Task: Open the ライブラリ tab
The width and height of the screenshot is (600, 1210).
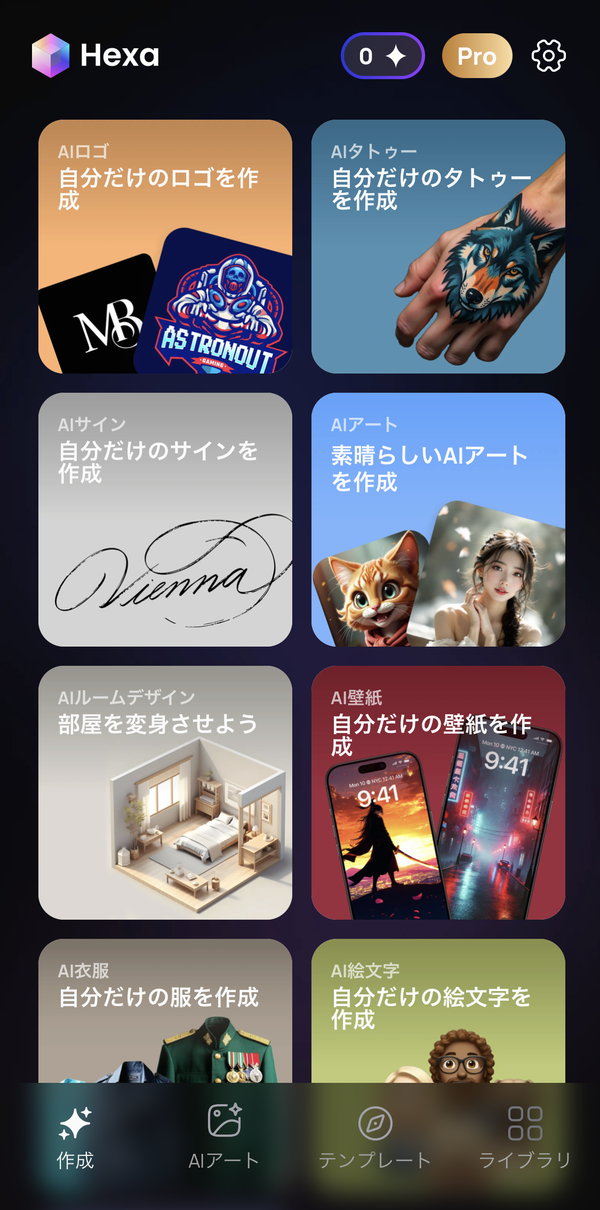Action: pyautogui.click(x=525, y=1138)
